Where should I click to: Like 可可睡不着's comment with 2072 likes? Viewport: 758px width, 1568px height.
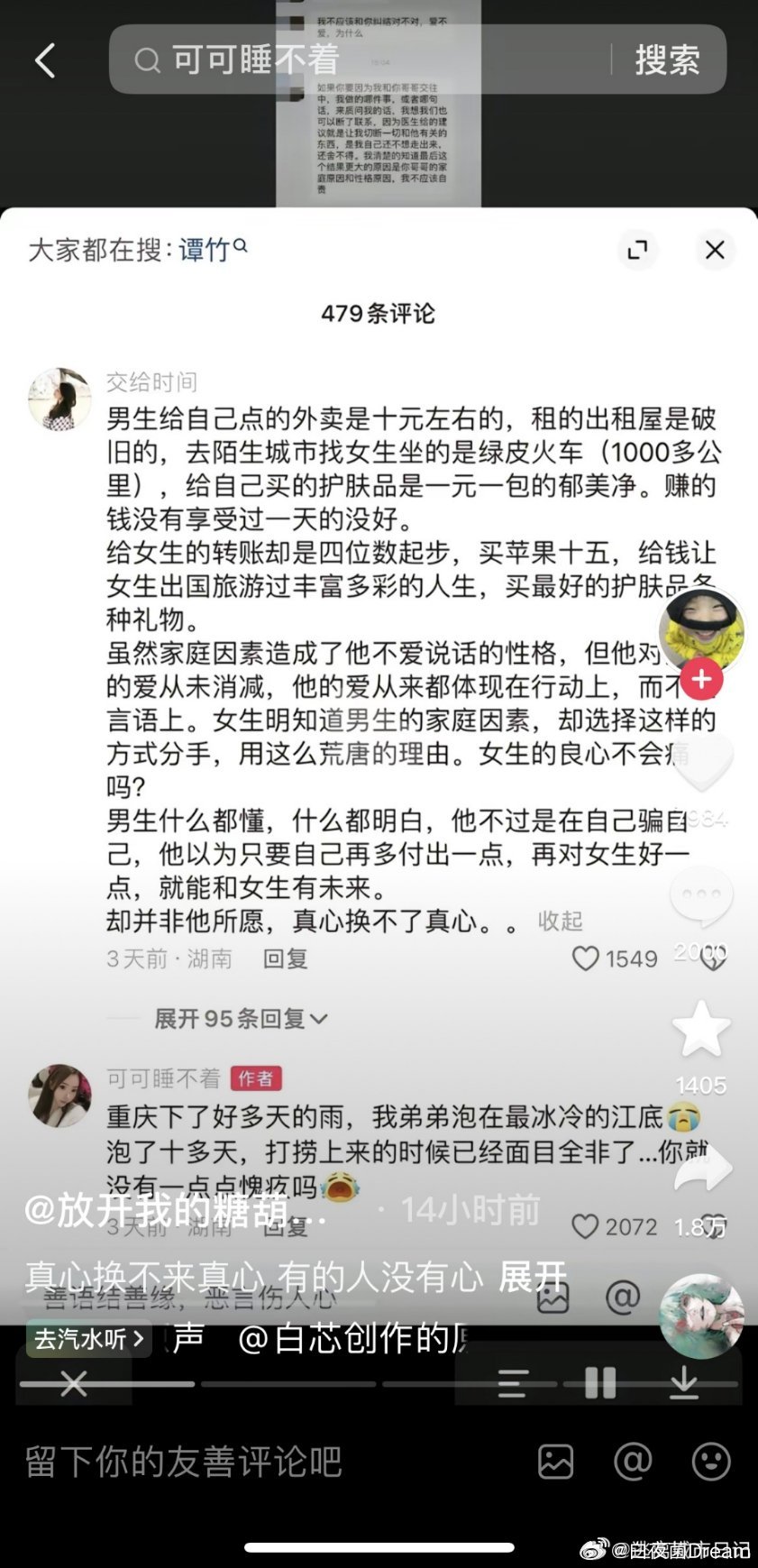[x=586, y=1226]
